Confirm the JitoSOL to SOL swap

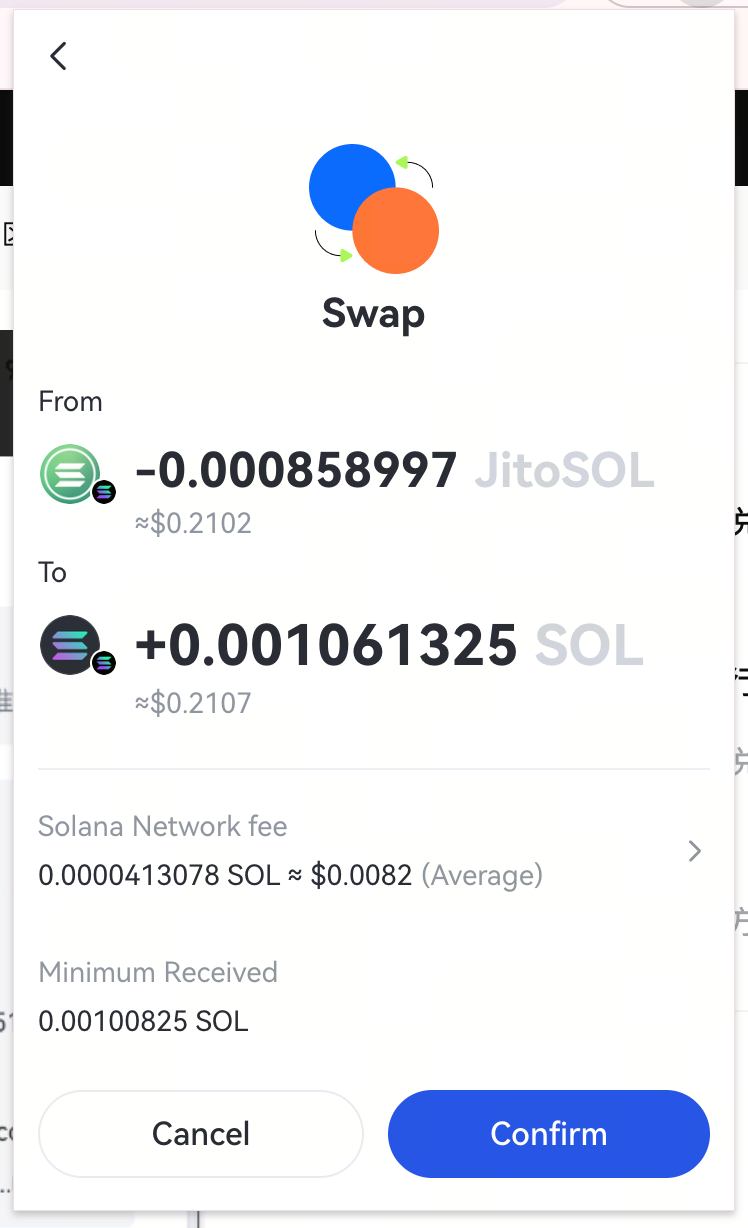(x=548, y=1134)
